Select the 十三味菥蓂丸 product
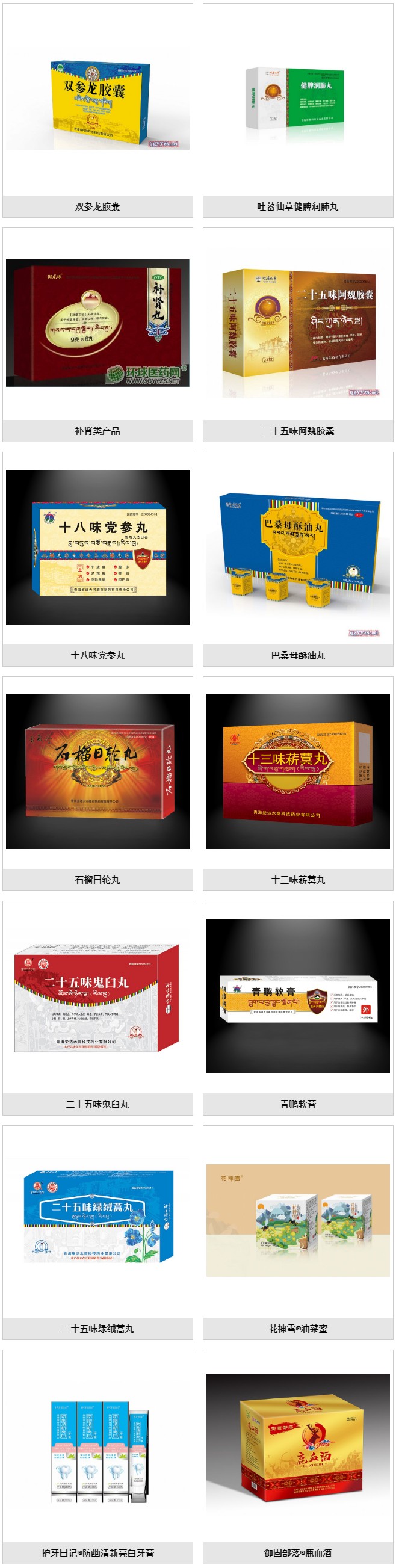 pos(298,771)
